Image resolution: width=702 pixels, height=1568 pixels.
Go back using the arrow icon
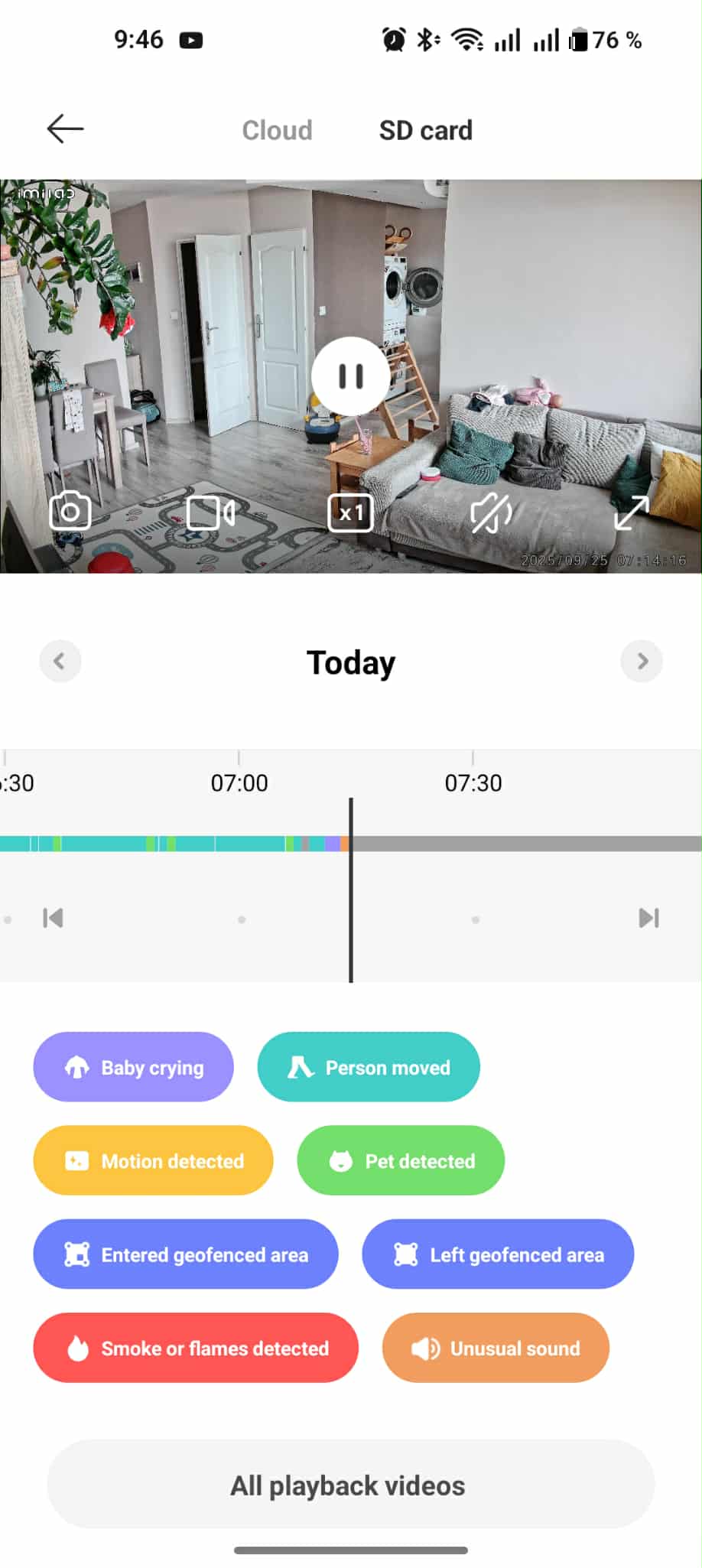[65, 129]
